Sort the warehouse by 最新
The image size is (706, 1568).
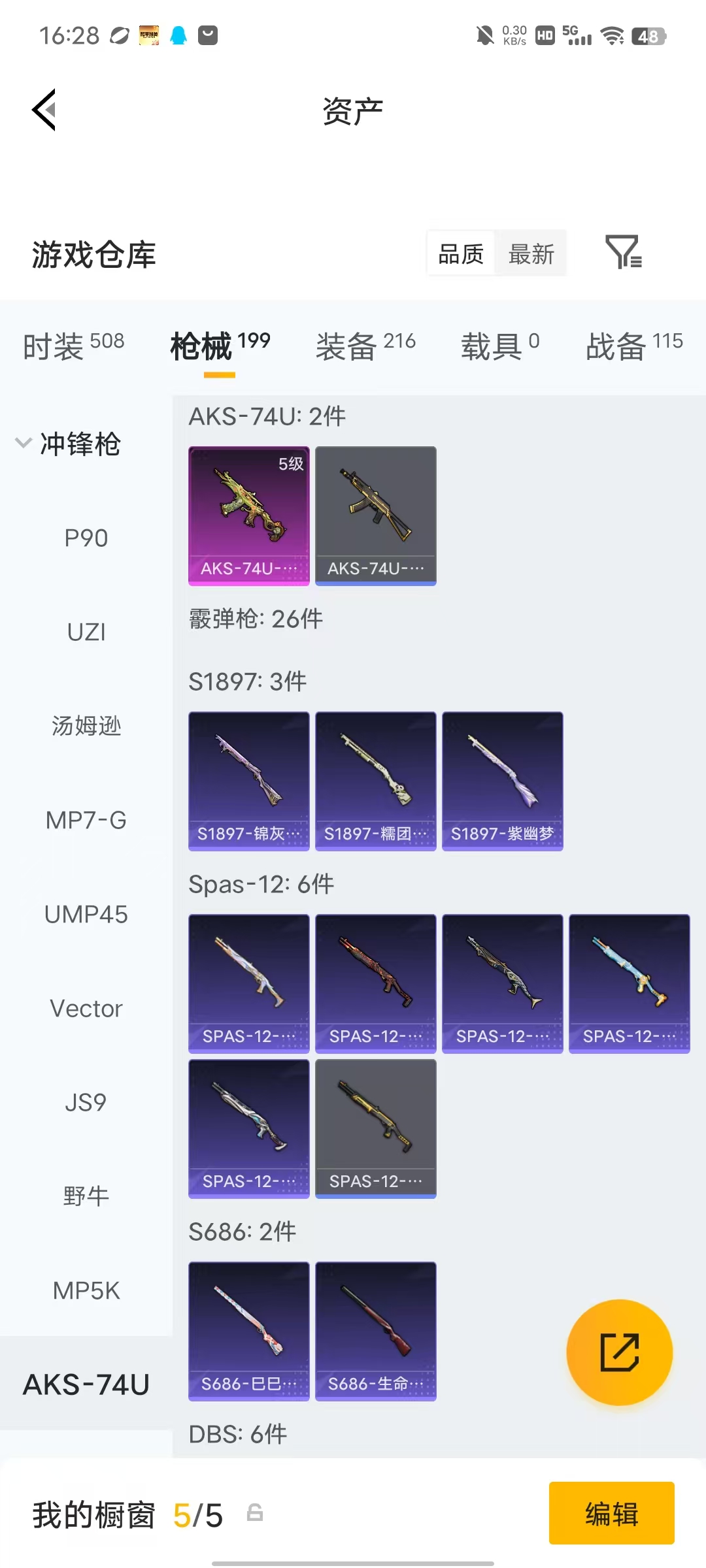click(531, 253)
